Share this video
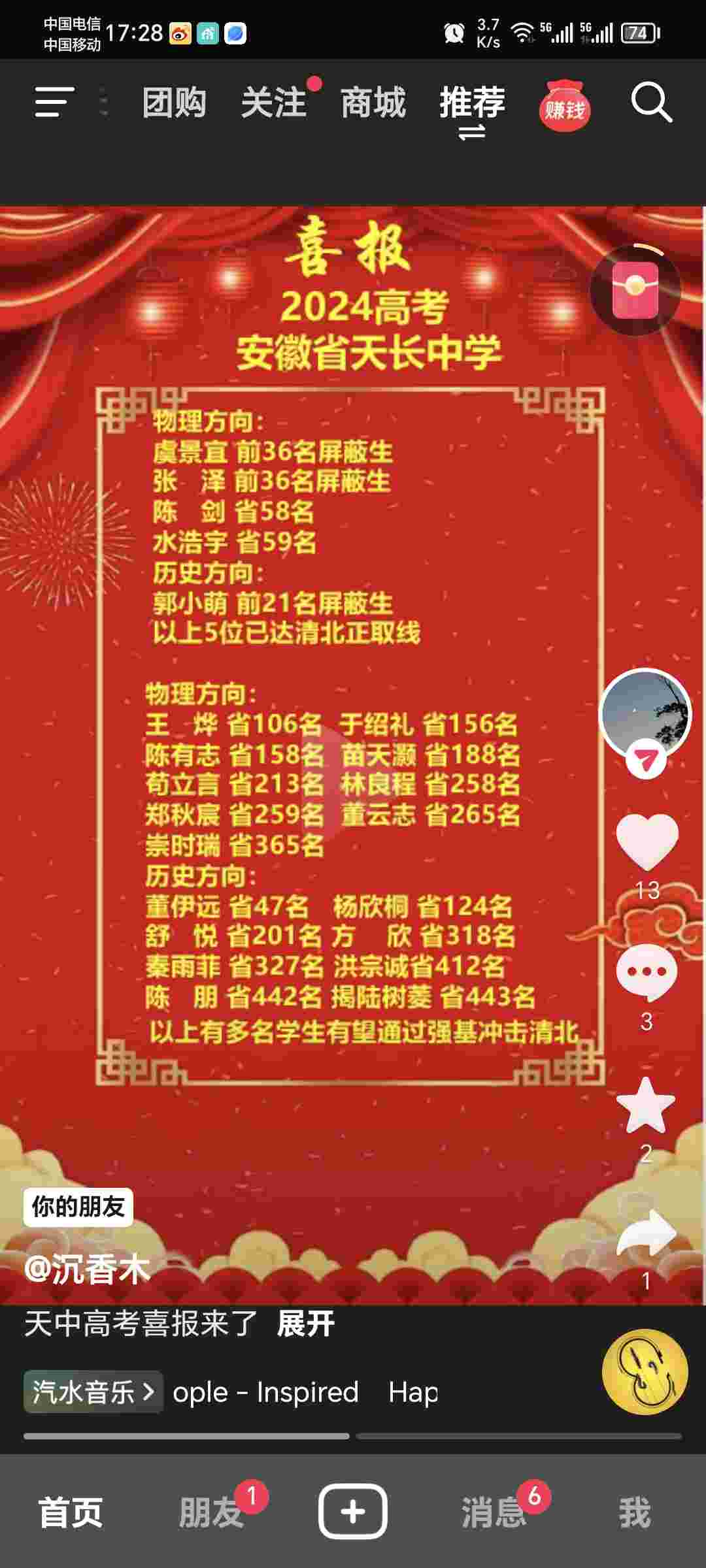 (647, 1233)
